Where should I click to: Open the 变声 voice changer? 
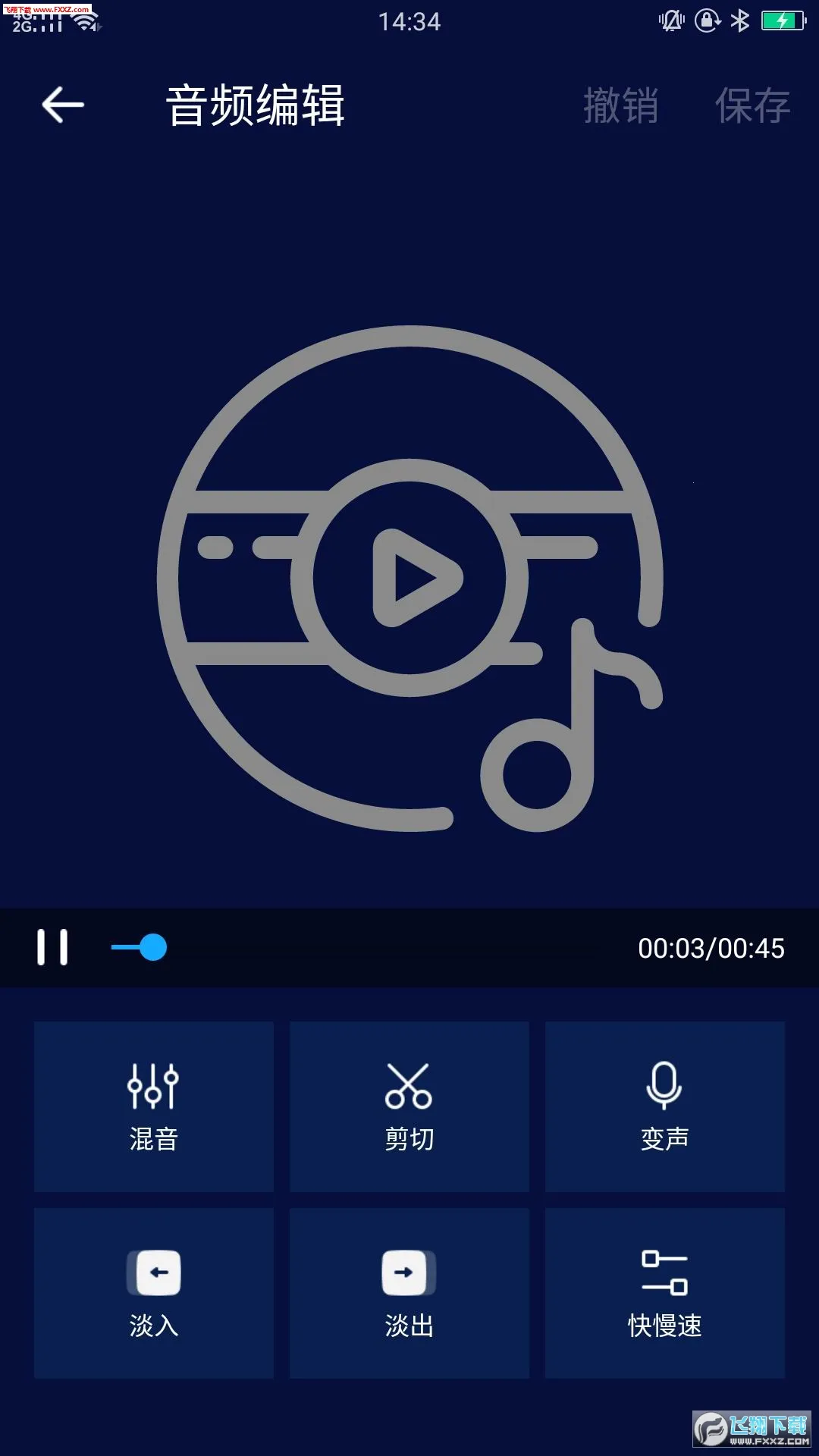(x=665, y=1106)
